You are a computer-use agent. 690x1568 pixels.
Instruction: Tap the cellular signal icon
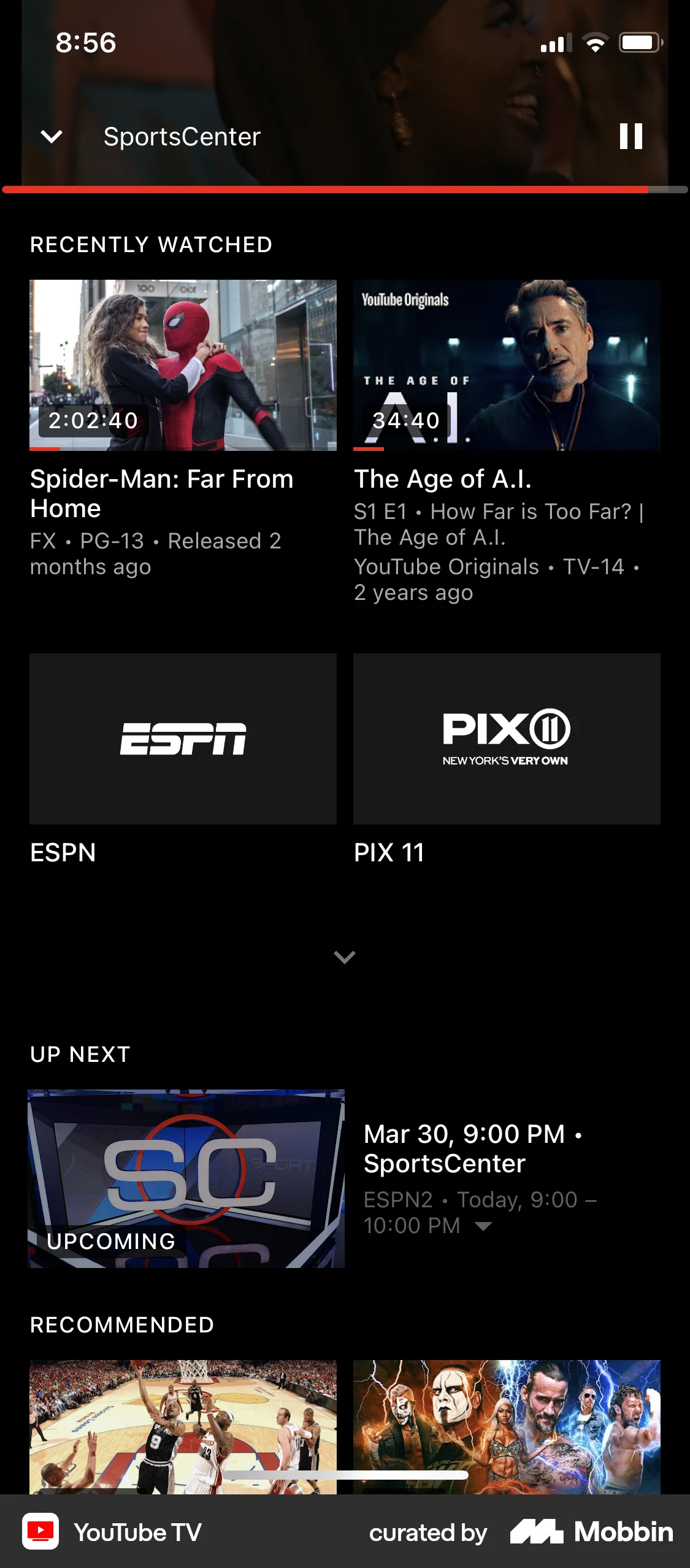(x=556, y=42)
